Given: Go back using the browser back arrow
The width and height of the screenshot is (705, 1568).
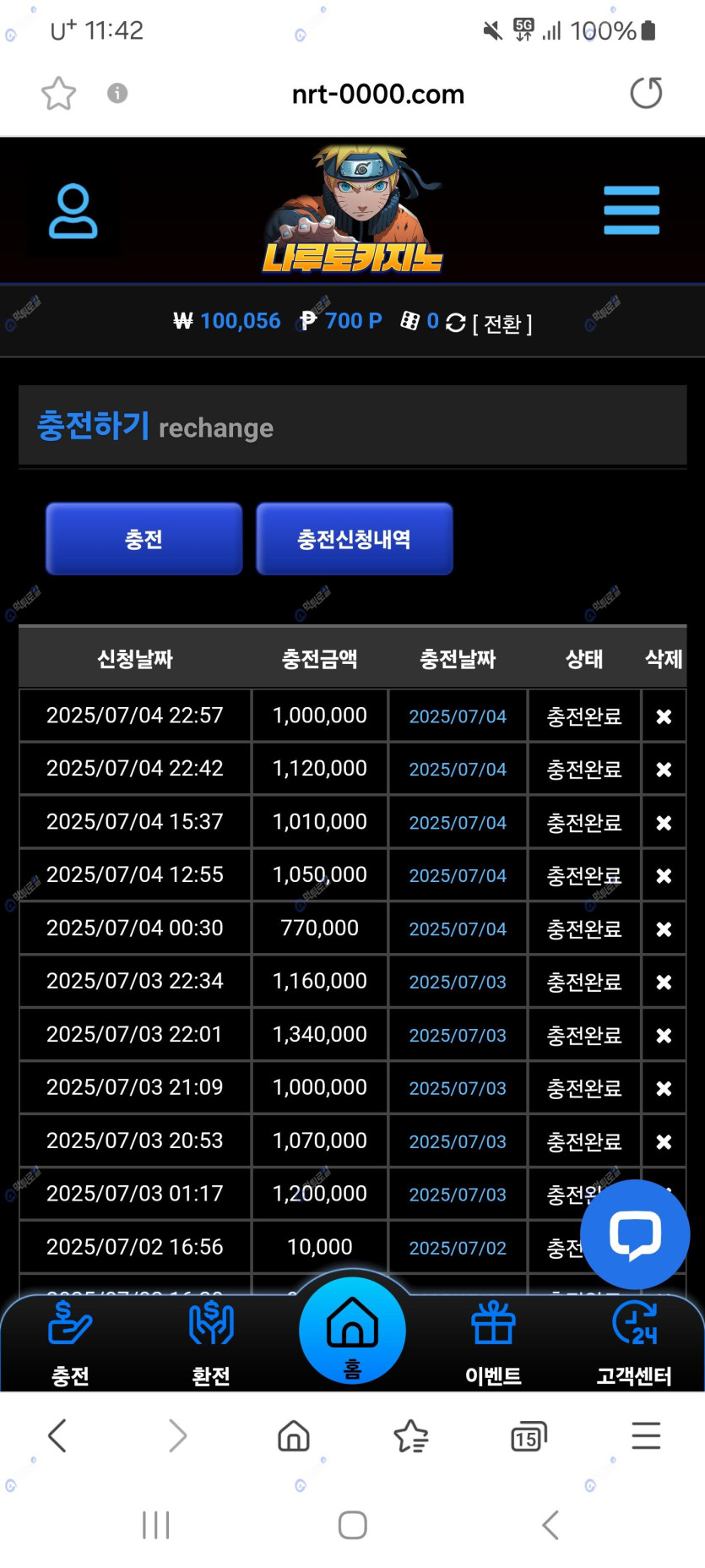Looking at the screenshot, I should (x=57, y=1435).
